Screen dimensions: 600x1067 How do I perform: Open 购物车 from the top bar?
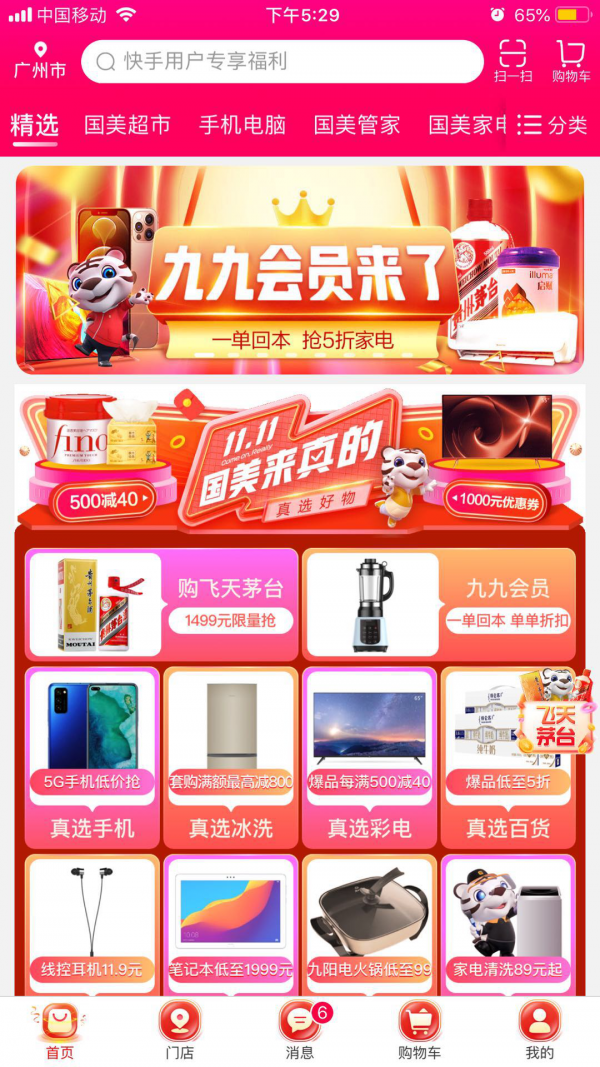click(x=570, y=61)
